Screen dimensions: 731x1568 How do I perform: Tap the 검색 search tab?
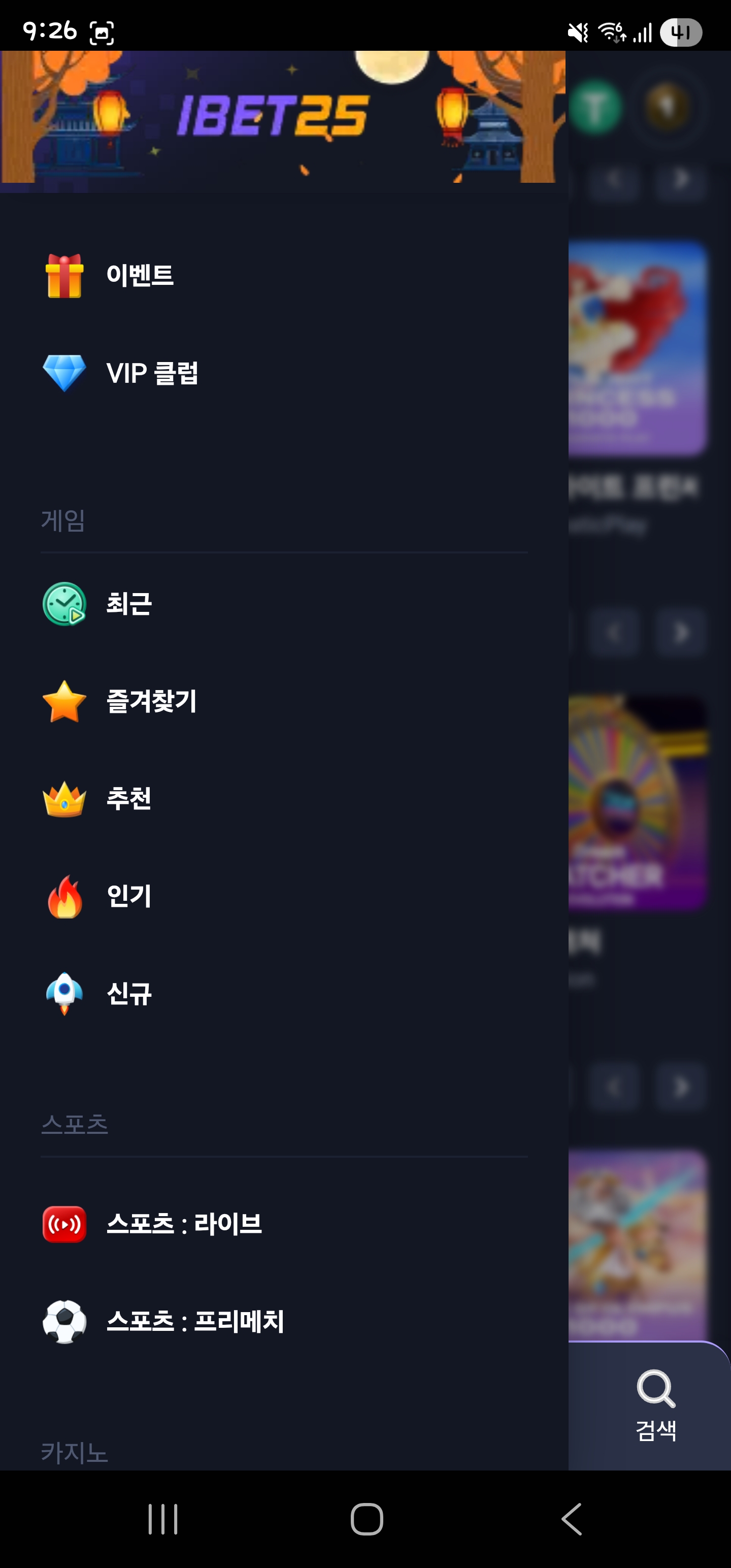pyautogui.click(x=655, y=1406)
